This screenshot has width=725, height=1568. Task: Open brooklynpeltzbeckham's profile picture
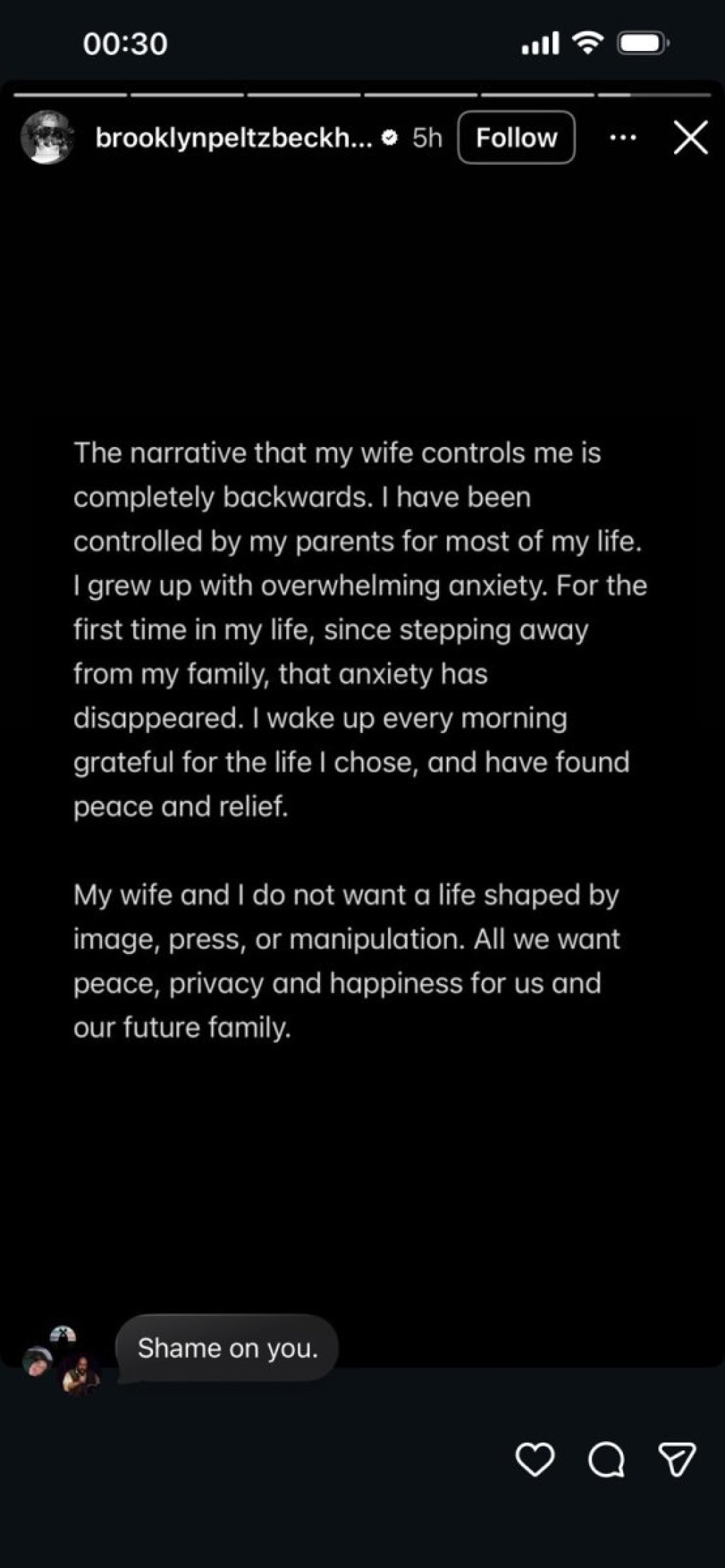point(47,137)
